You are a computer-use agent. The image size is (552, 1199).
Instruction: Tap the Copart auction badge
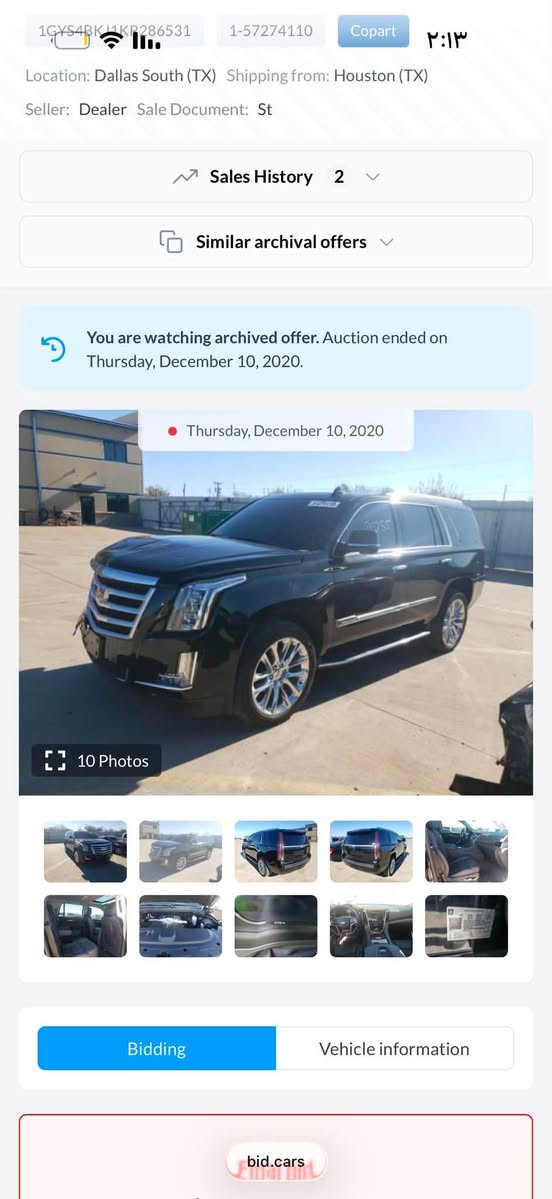(373, 31)
